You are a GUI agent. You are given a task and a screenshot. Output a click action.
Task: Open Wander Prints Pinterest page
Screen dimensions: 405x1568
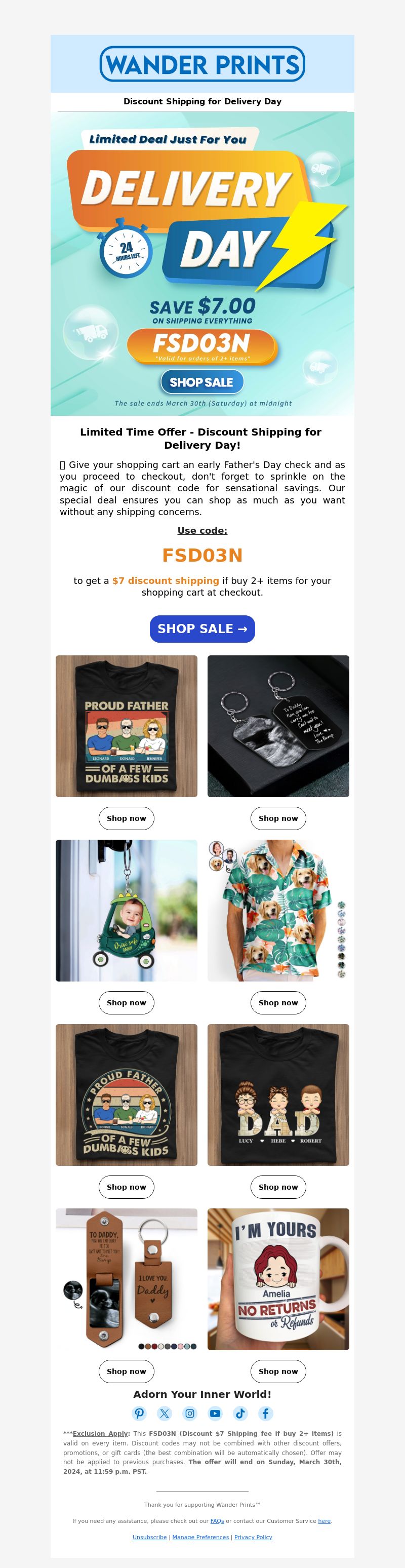139,1414
